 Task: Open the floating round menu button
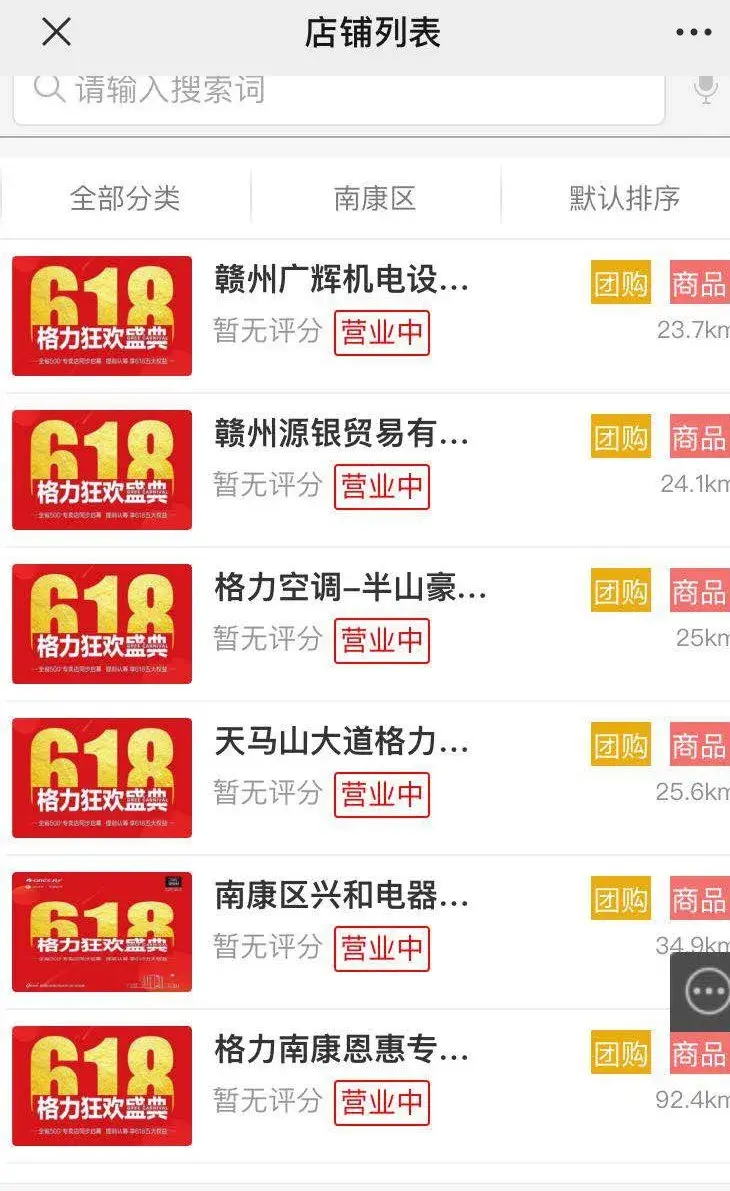coord(706,991)
